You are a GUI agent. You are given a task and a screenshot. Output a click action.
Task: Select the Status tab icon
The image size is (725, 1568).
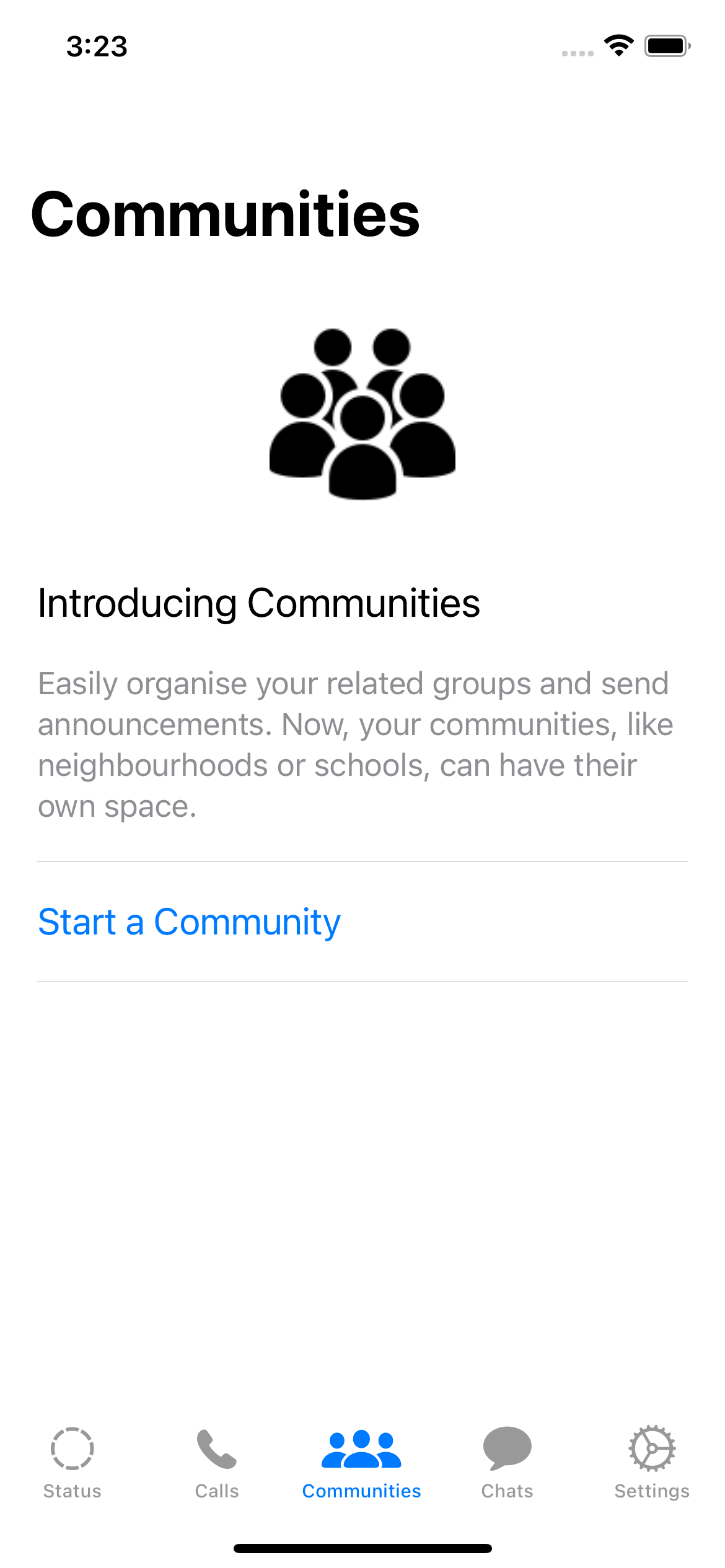point(71,1448)
